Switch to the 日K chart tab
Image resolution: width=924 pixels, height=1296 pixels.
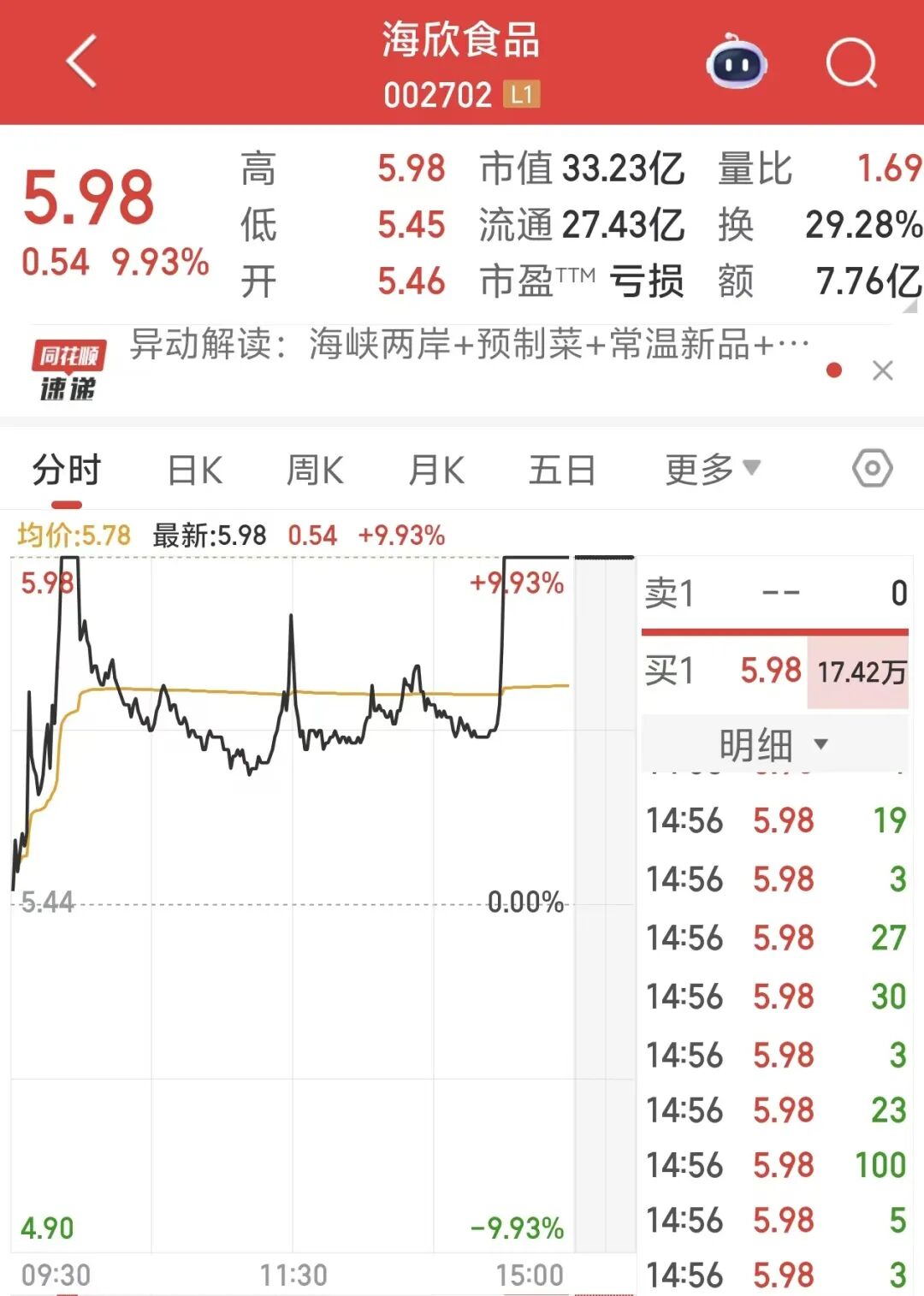coord(195,470)
